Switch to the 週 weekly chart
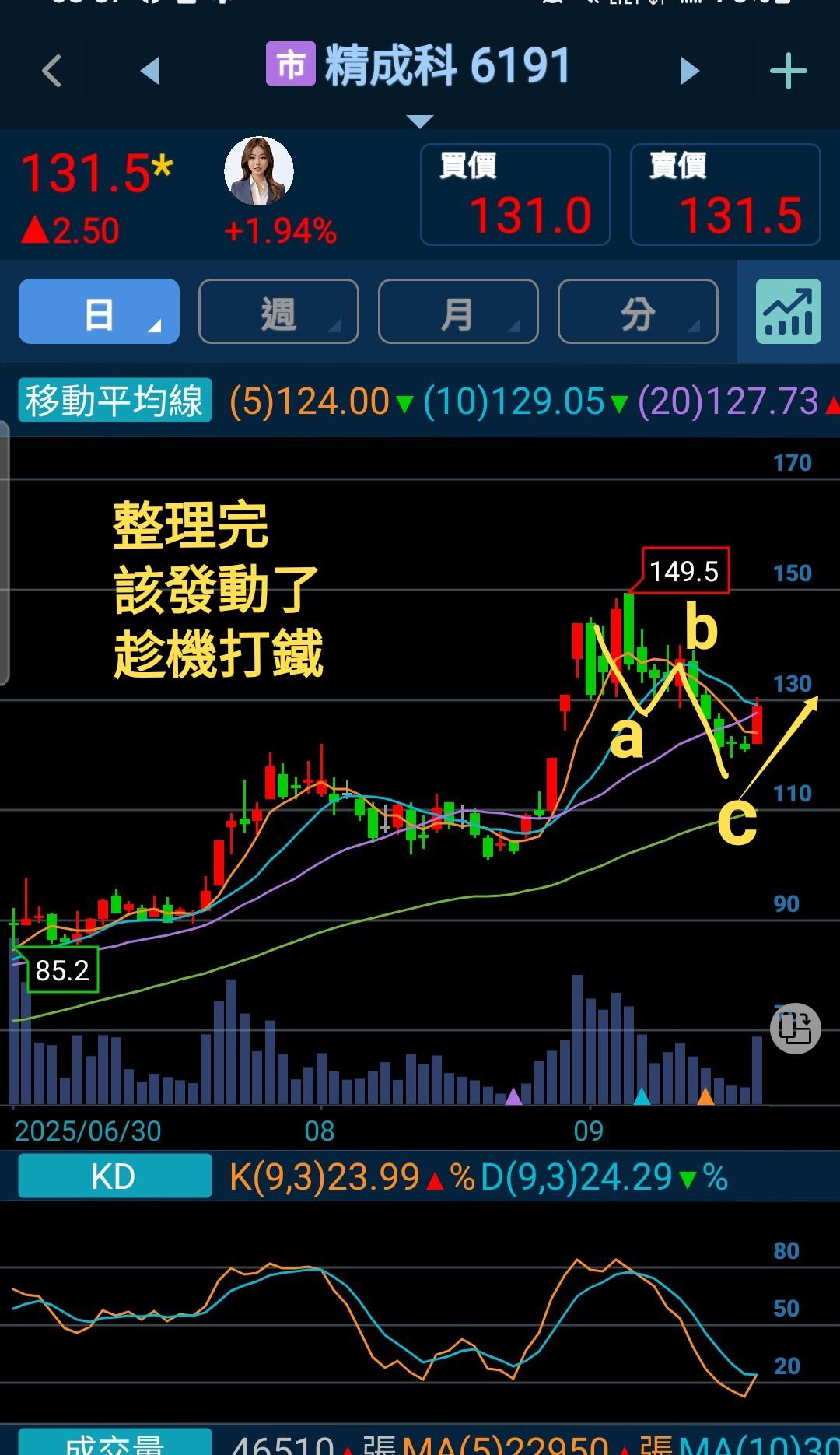This screenshot has width=840, height=1455. click(x=278, y=311)
